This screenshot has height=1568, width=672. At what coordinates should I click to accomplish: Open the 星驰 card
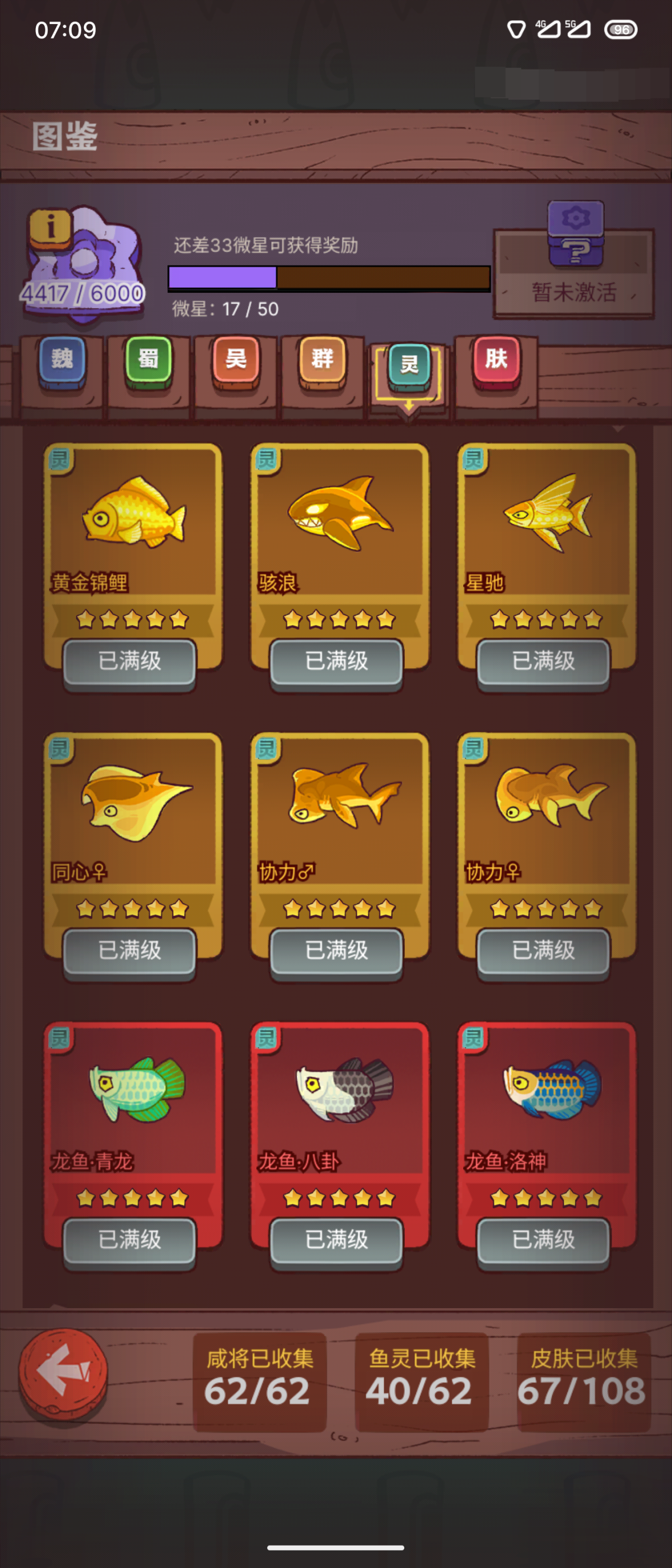click(547, 524)
